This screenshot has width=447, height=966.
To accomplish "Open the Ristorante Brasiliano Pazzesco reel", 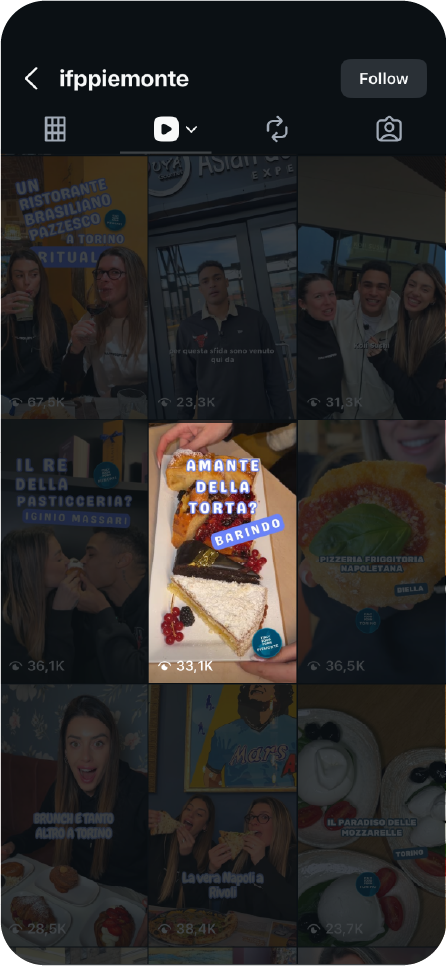I will coord(74,287).
